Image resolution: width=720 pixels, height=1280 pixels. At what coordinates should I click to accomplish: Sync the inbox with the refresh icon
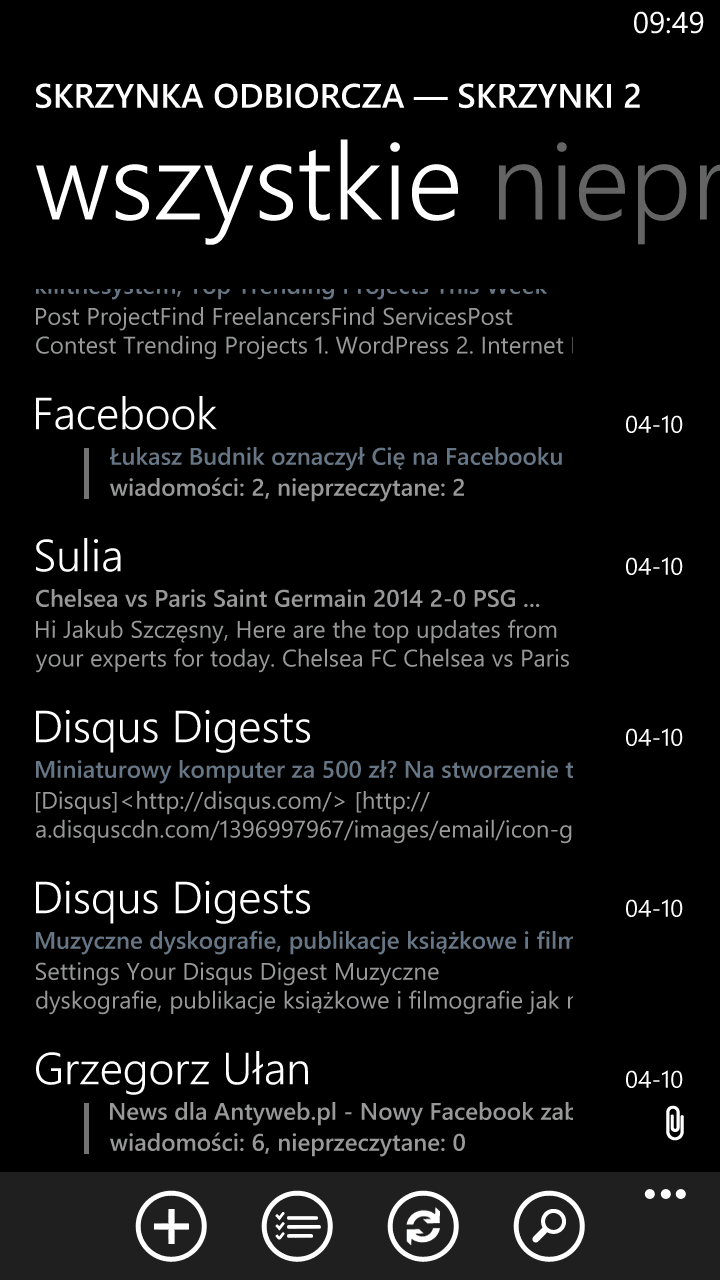[423, 1226]
